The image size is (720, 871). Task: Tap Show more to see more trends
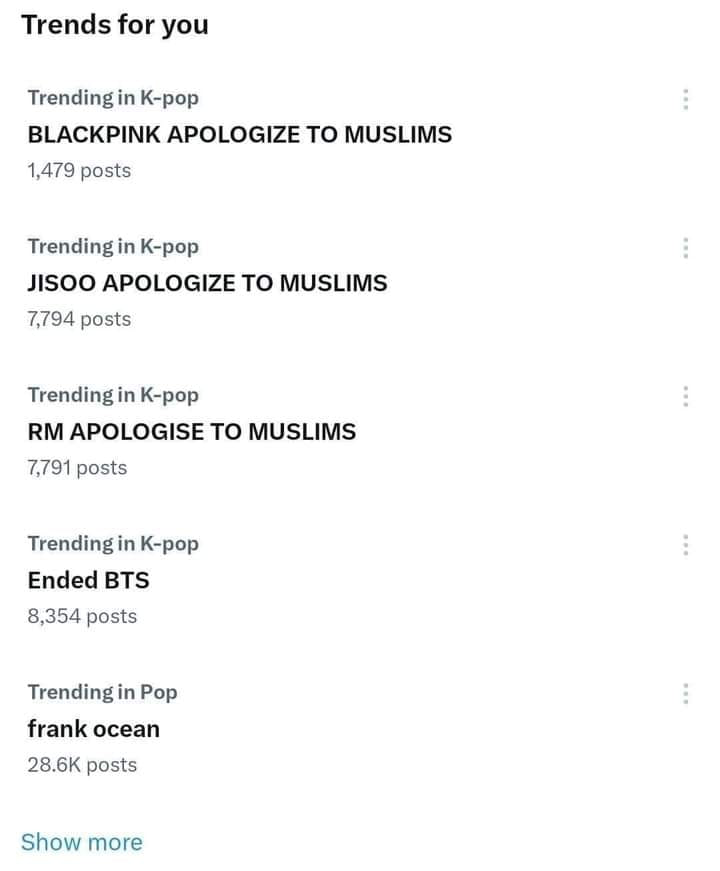pos(82,842)
